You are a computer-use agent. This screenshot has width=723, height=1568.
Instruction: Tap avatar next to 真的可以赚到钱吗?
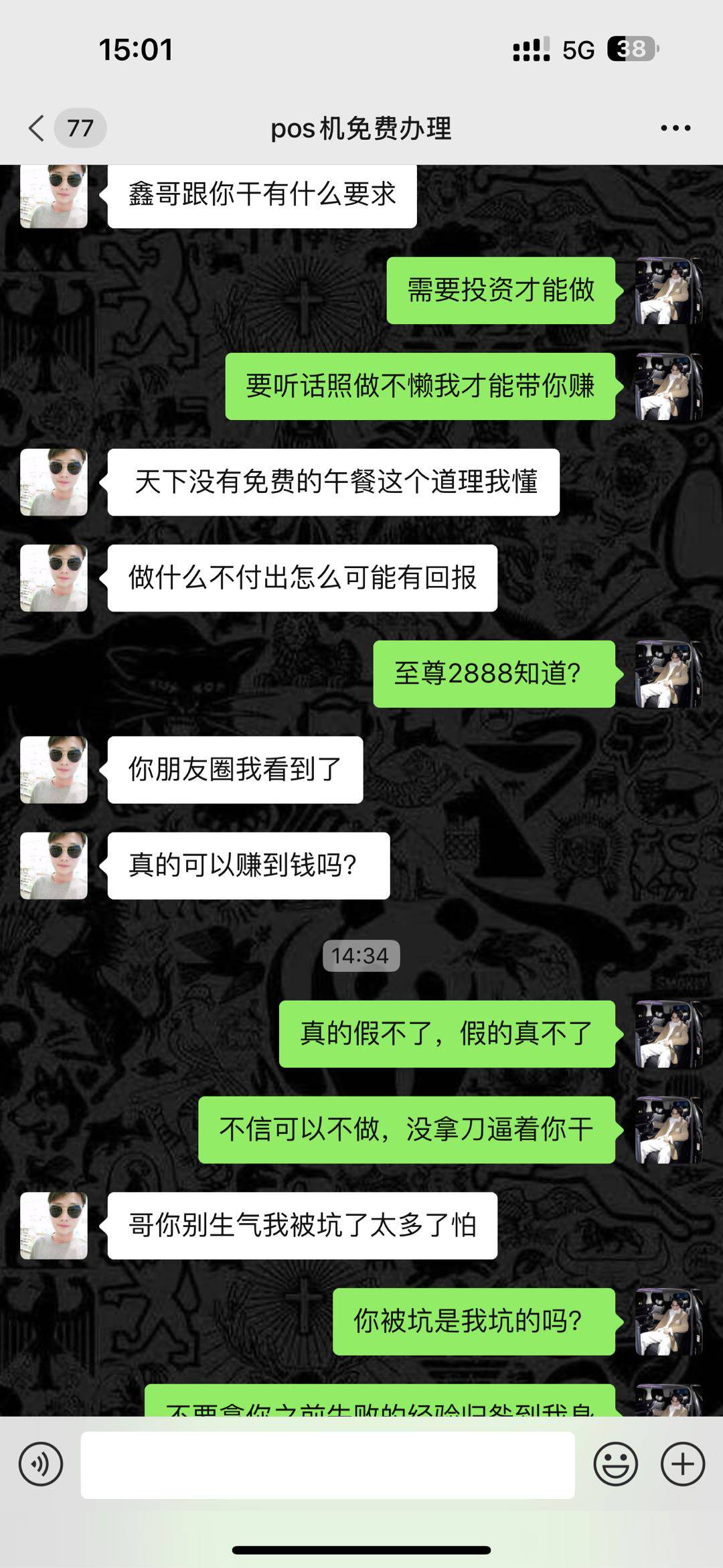[54, 865]
